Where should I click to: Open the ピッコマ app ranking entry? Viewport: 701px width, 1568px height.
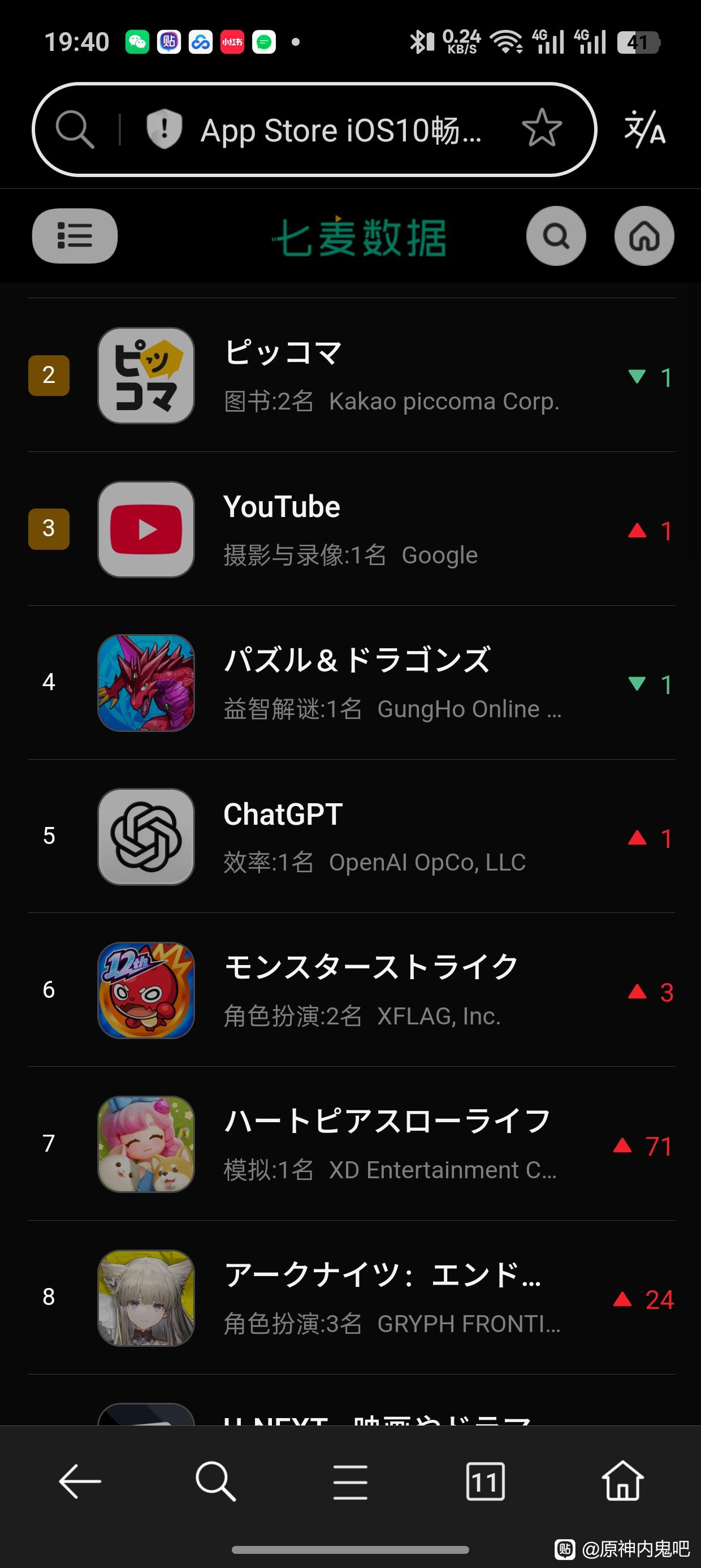pyautogui.click(x=390, y=375)
